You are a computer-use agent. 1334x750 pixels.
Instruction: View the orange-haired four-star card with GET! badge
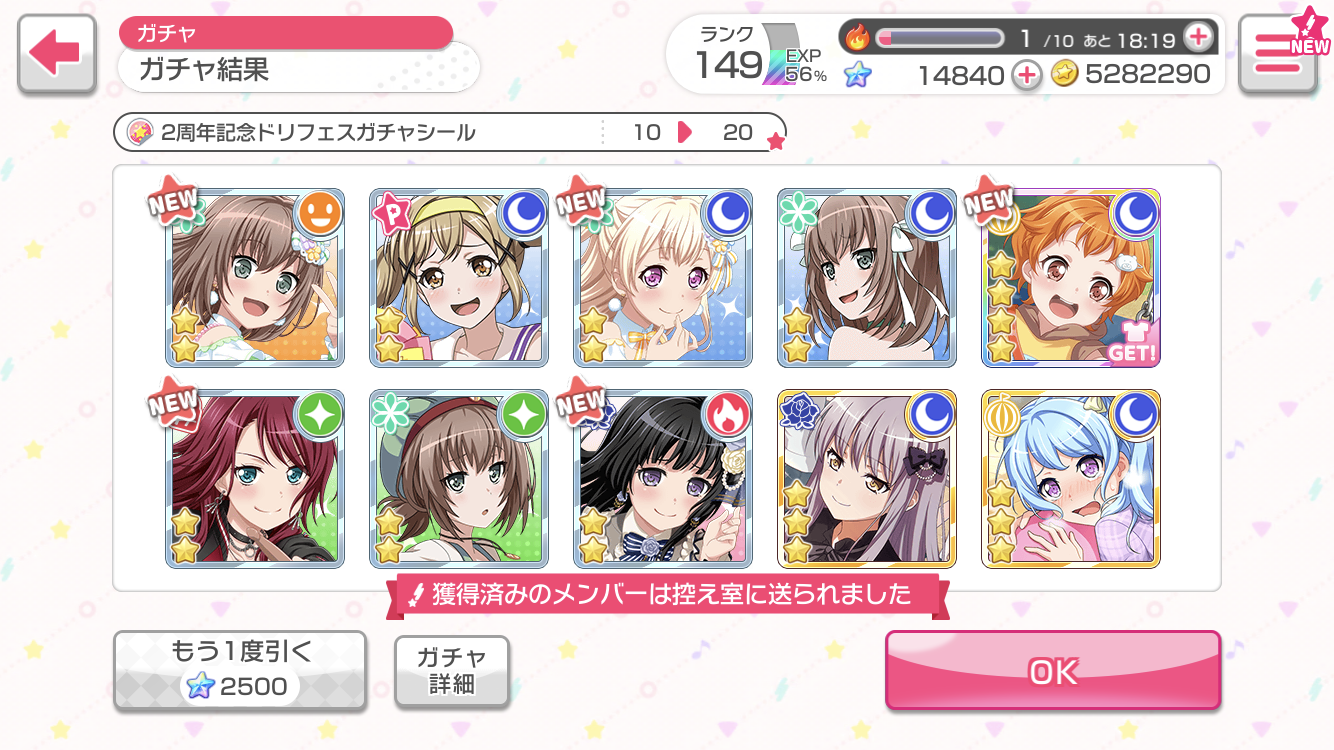pos(1070,277)
